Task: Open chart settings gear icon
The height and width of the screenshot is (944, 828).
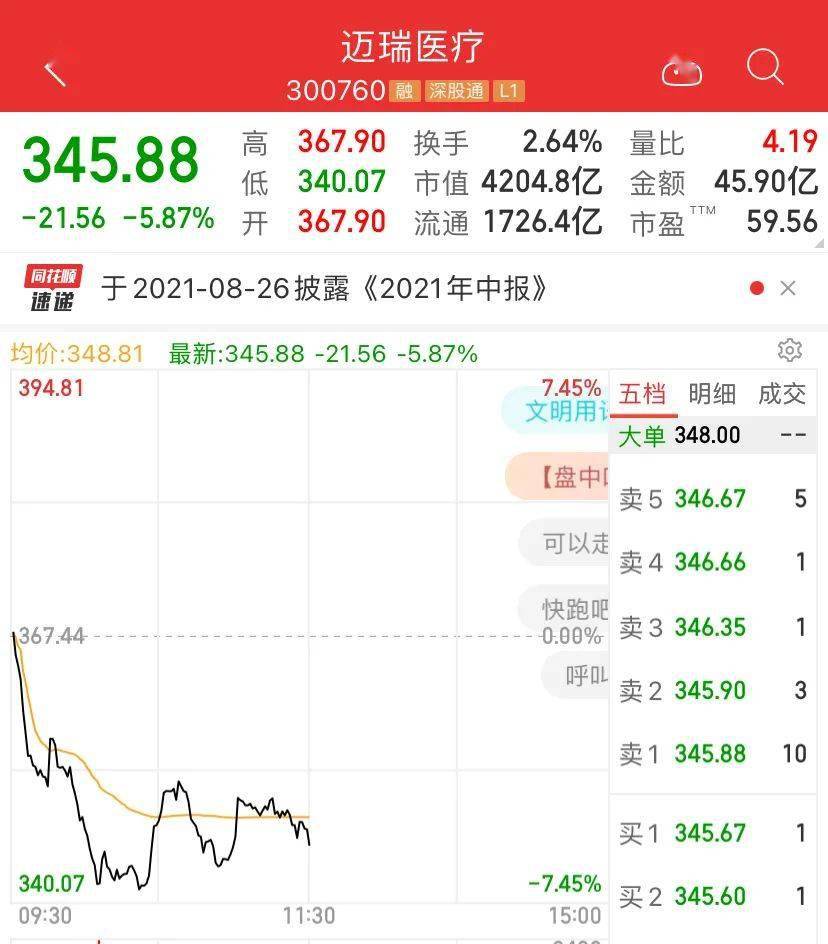Action: click(790, 350)
